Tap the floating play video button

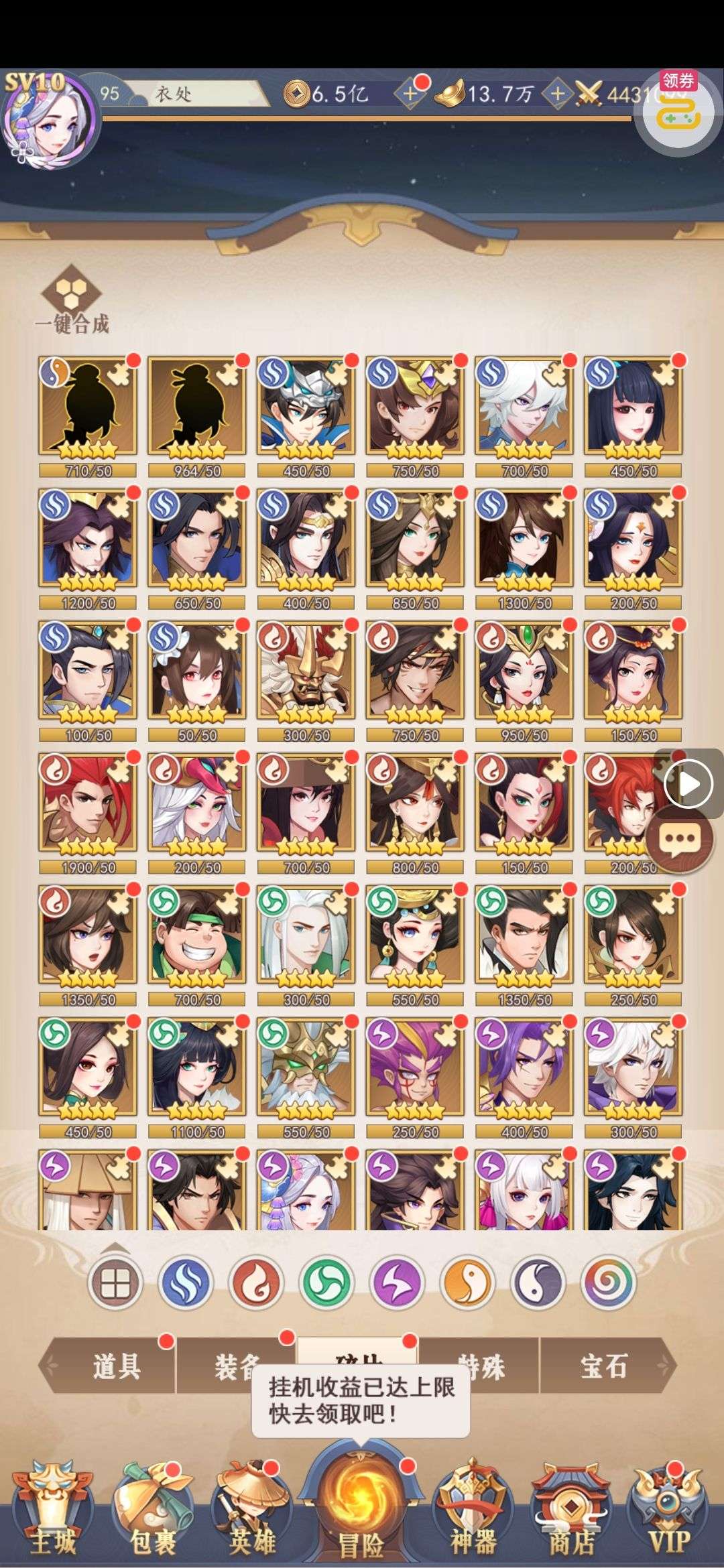(x=688, y=783)
